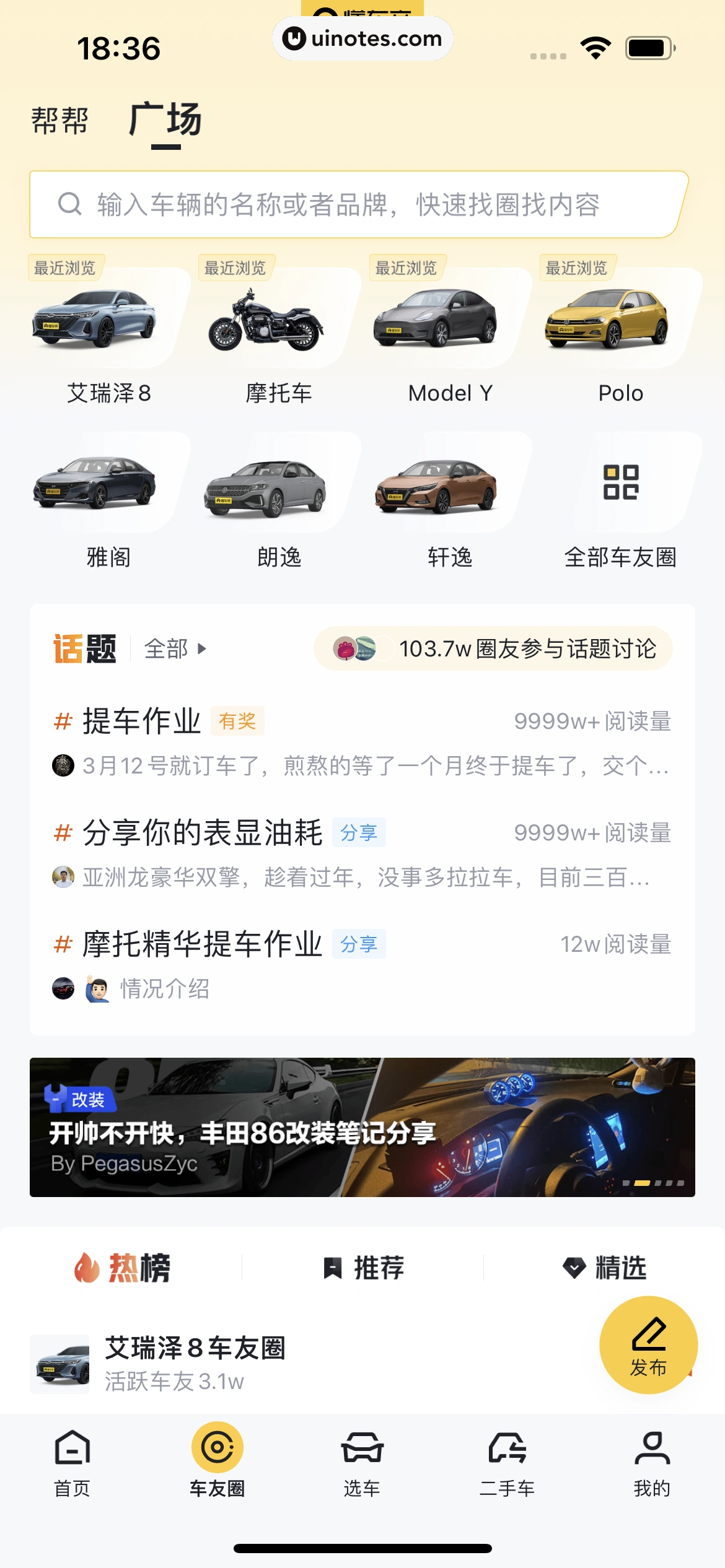Image resolution: width=725 pixels, height=1568 pixels.
Task: Open the 提车作业 topic
Action: [142, 721]
